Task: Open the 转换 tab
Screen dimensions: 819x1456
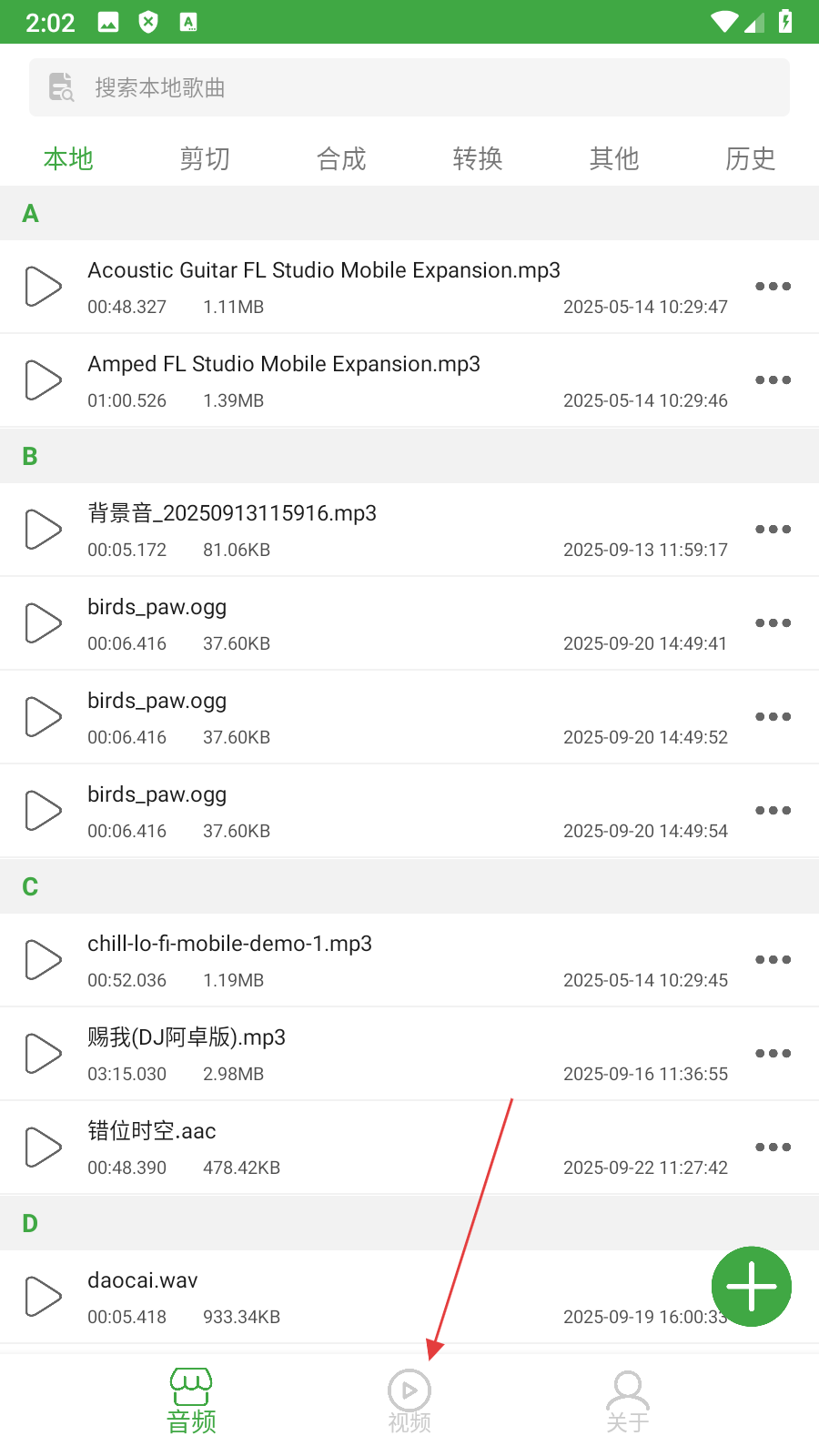Action: click(x=478, y=159)
